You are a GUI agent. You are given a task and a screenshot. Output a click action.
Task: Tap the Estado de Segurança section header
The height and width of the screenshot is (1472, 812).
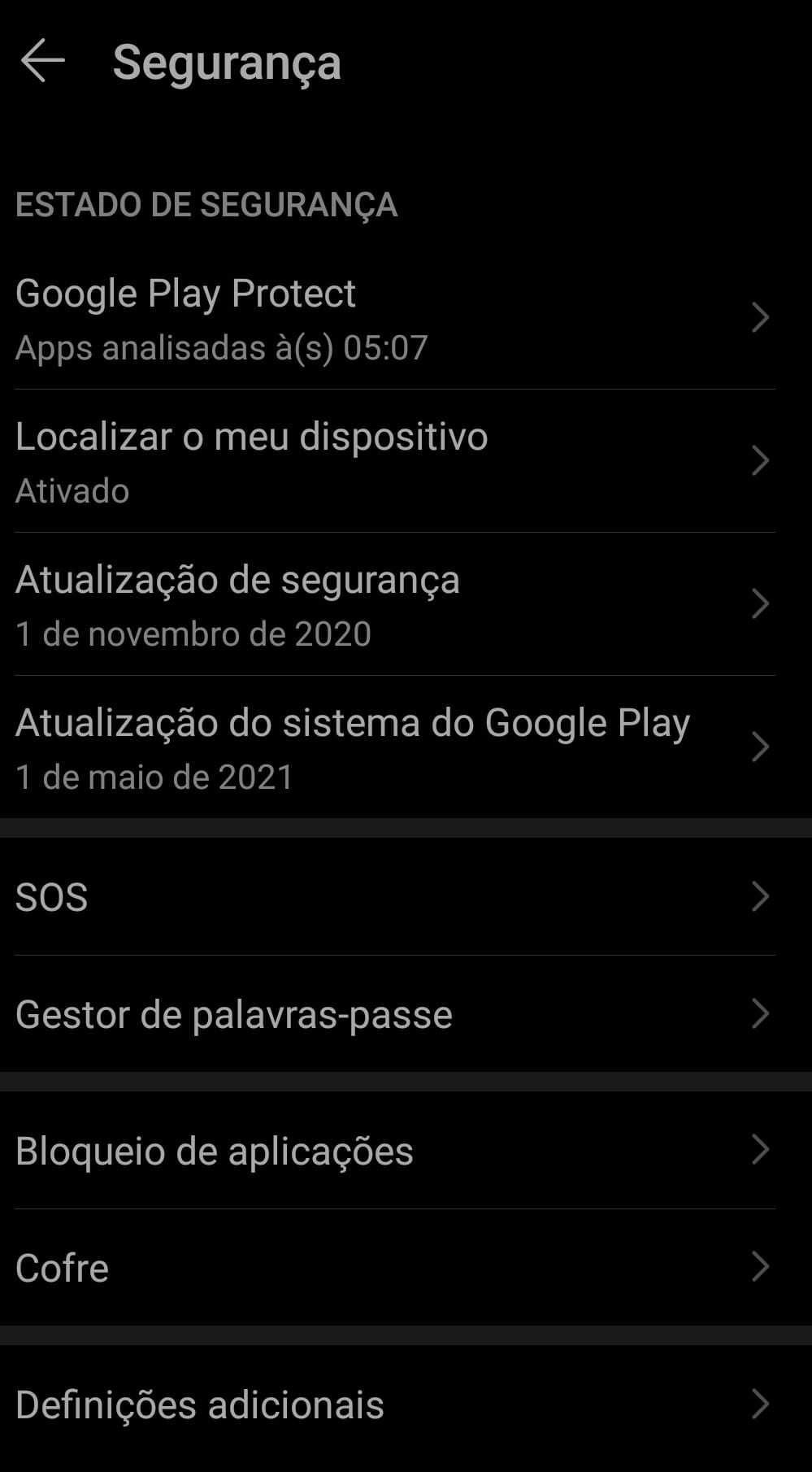208,205
